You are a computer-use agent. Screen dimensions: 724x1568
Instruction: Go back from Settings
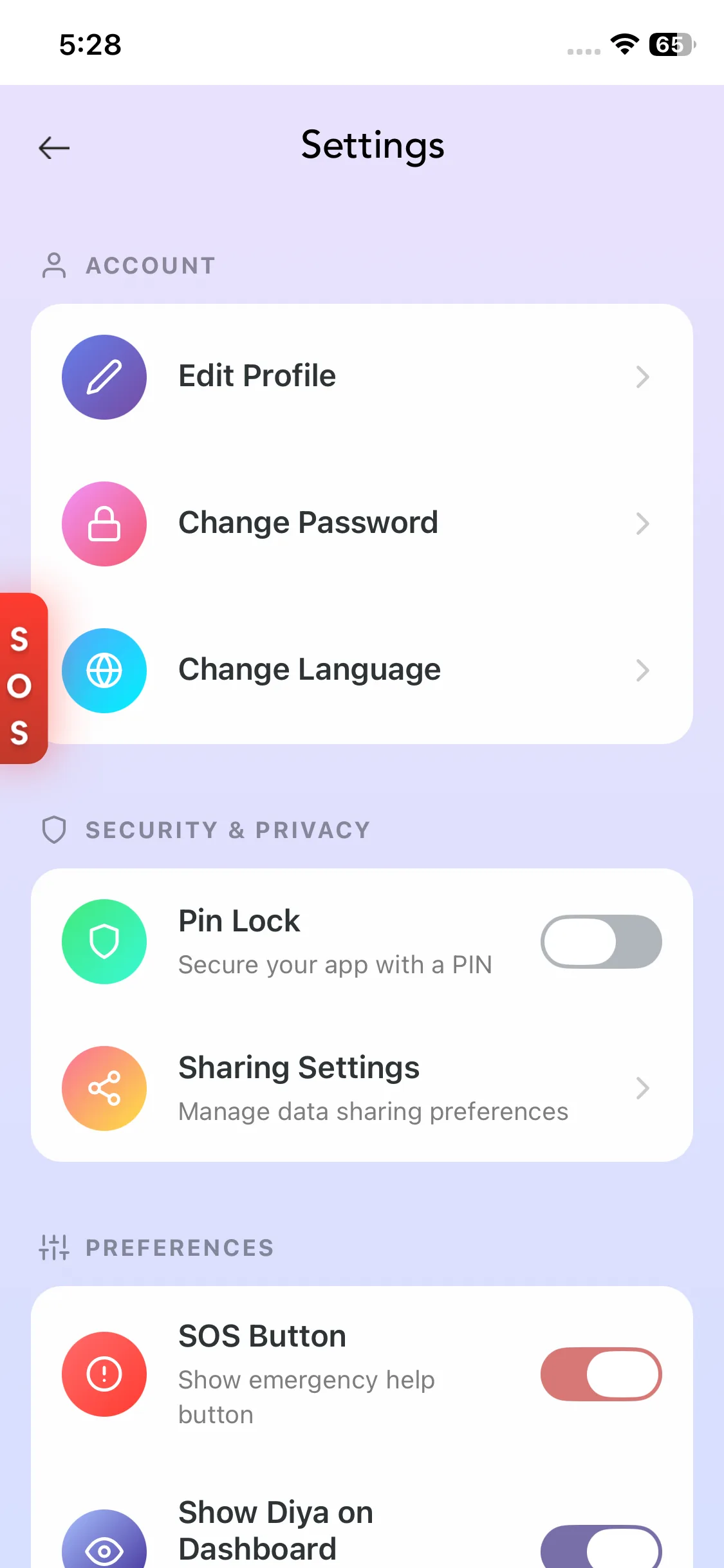point(54,148)
